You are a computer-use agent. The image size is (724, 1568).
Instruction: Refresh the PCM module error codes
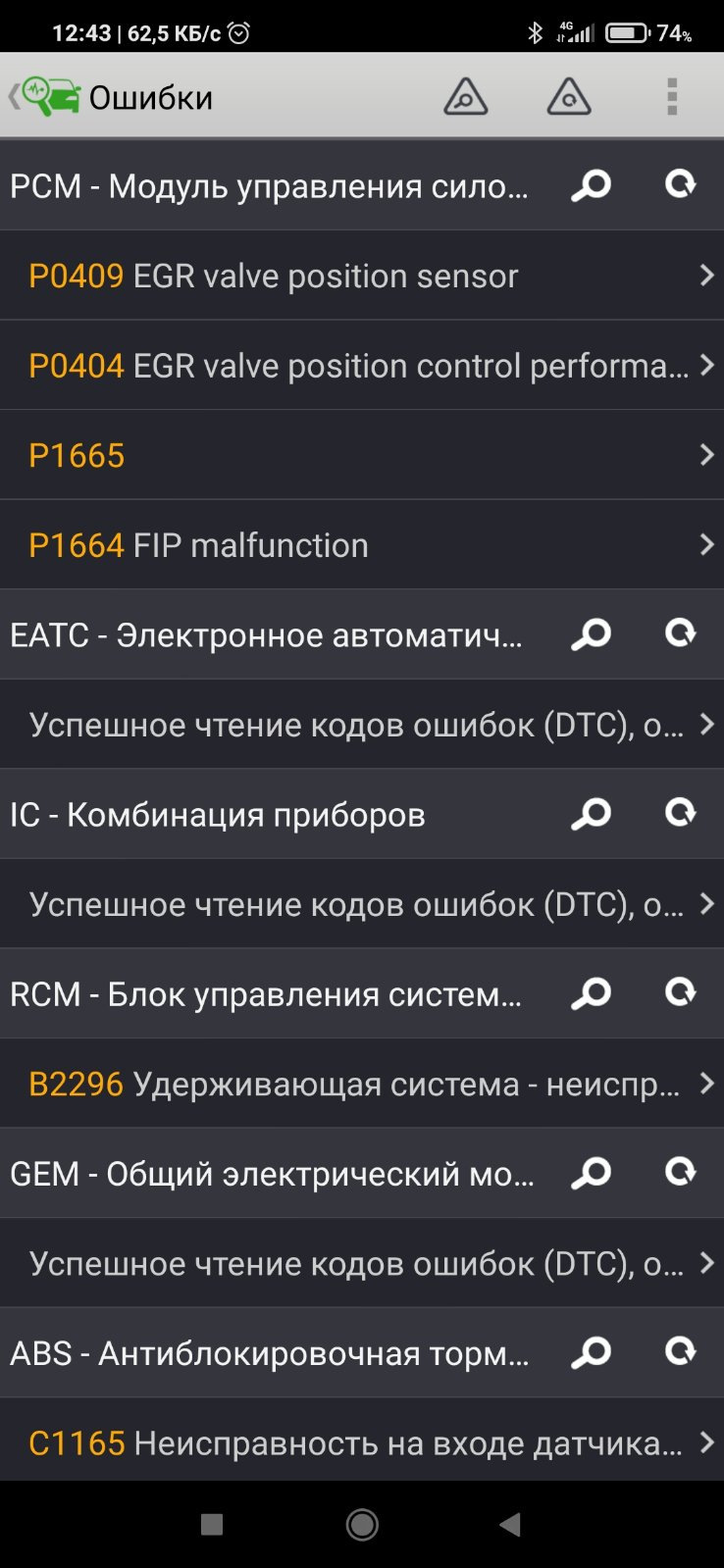point(680,184)
